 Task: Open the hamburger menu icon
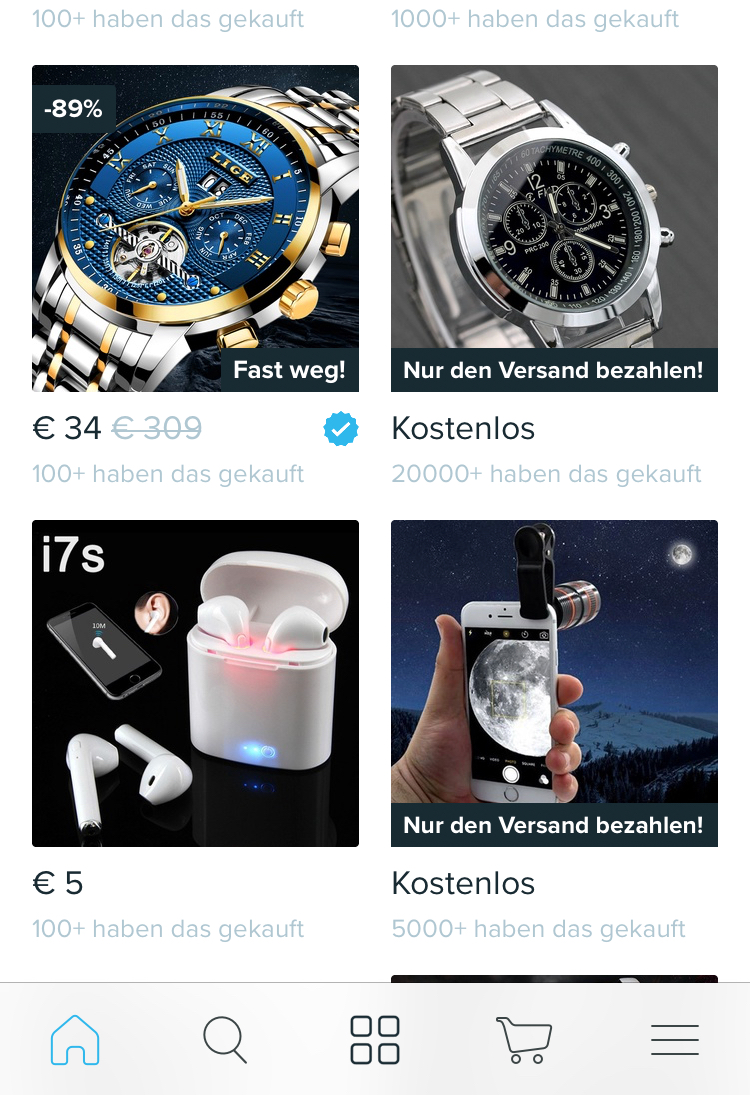point(674,1039)
